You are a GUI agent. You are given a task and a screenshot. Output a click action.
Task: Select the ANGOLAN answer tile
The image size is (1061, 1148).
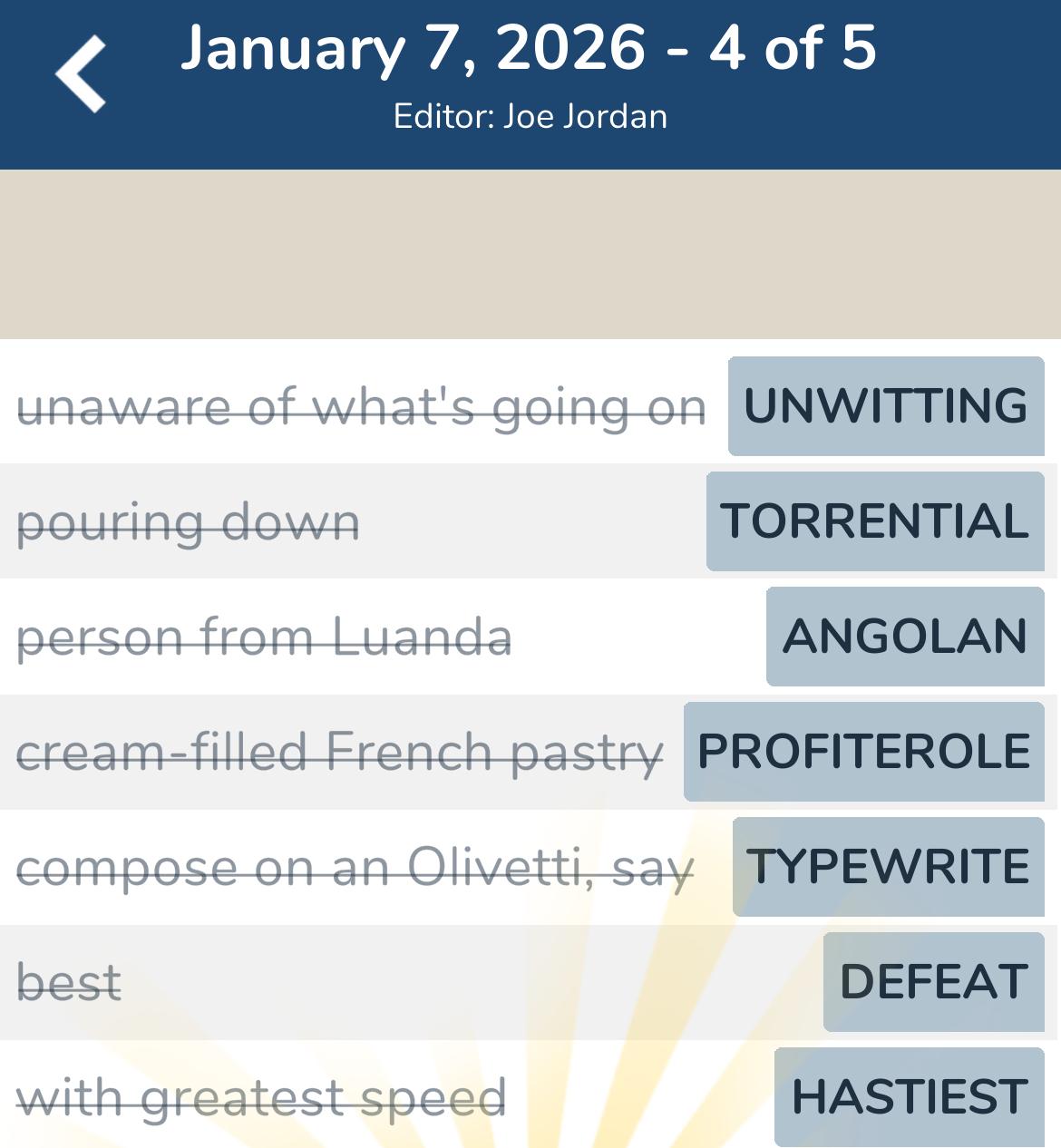tap(903, 636)
